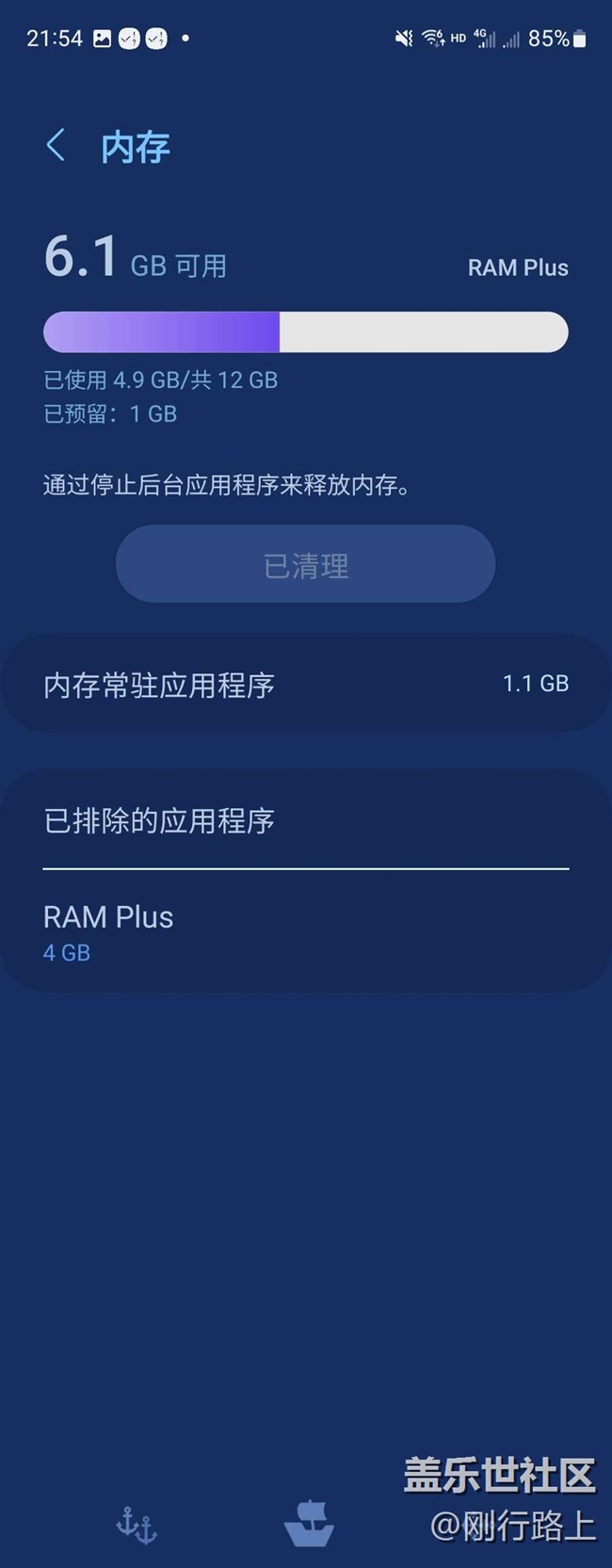This screenshot has width=612, height=1568.
Task: Open 已排除的应用程序 settings
Action: [x=305, y=820]
